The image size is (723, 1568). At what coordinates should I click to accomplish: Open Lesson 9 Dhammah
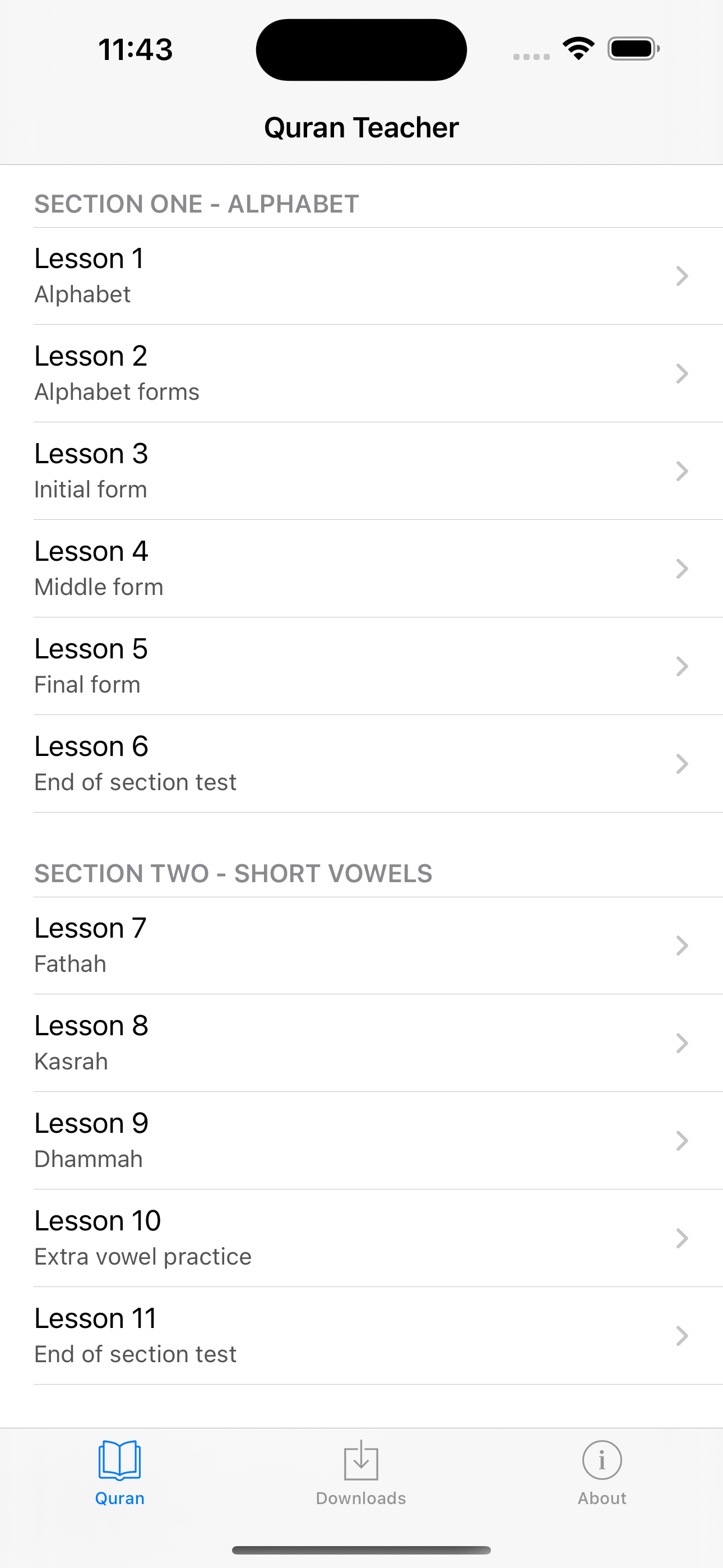[x=361, y=1140]
